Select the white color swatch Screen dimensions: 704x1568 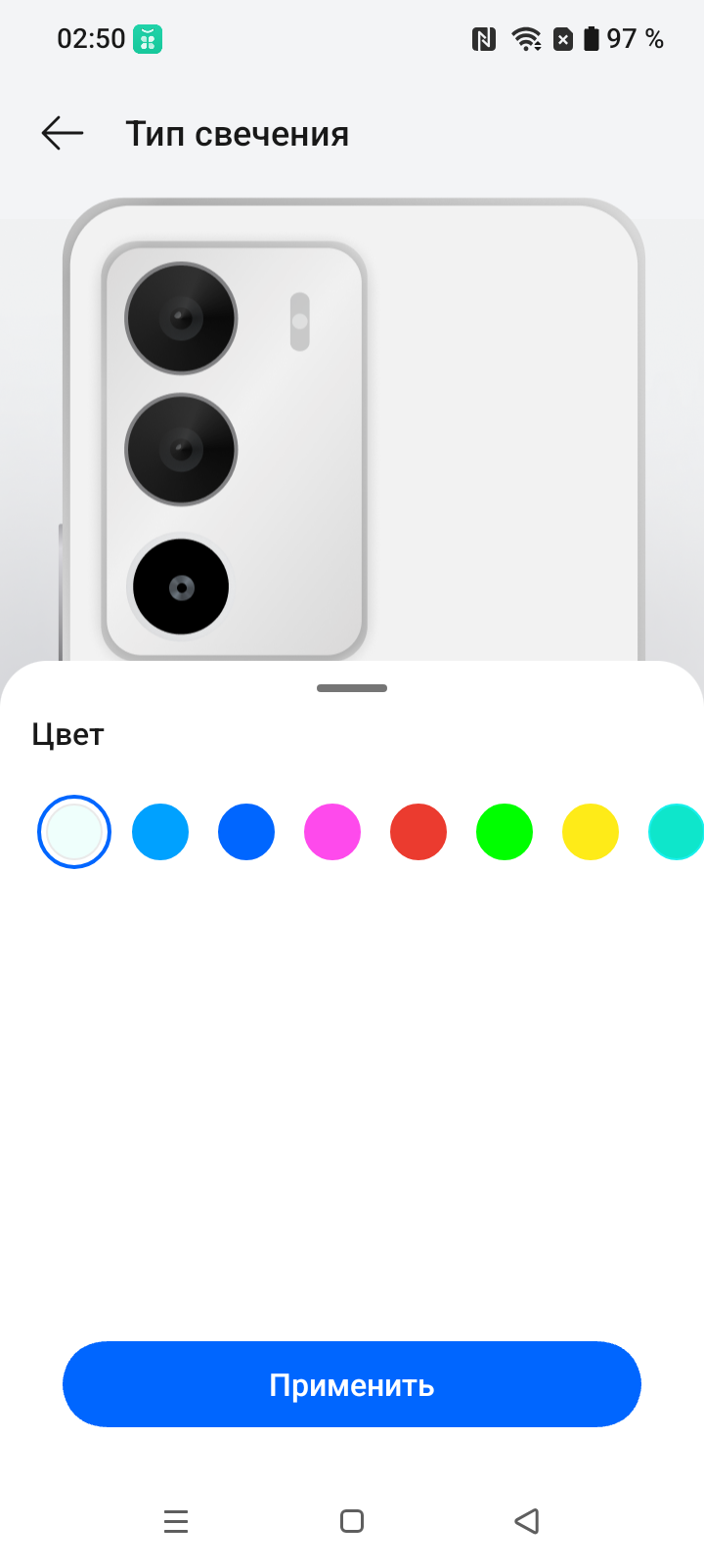tap(74, 832)
